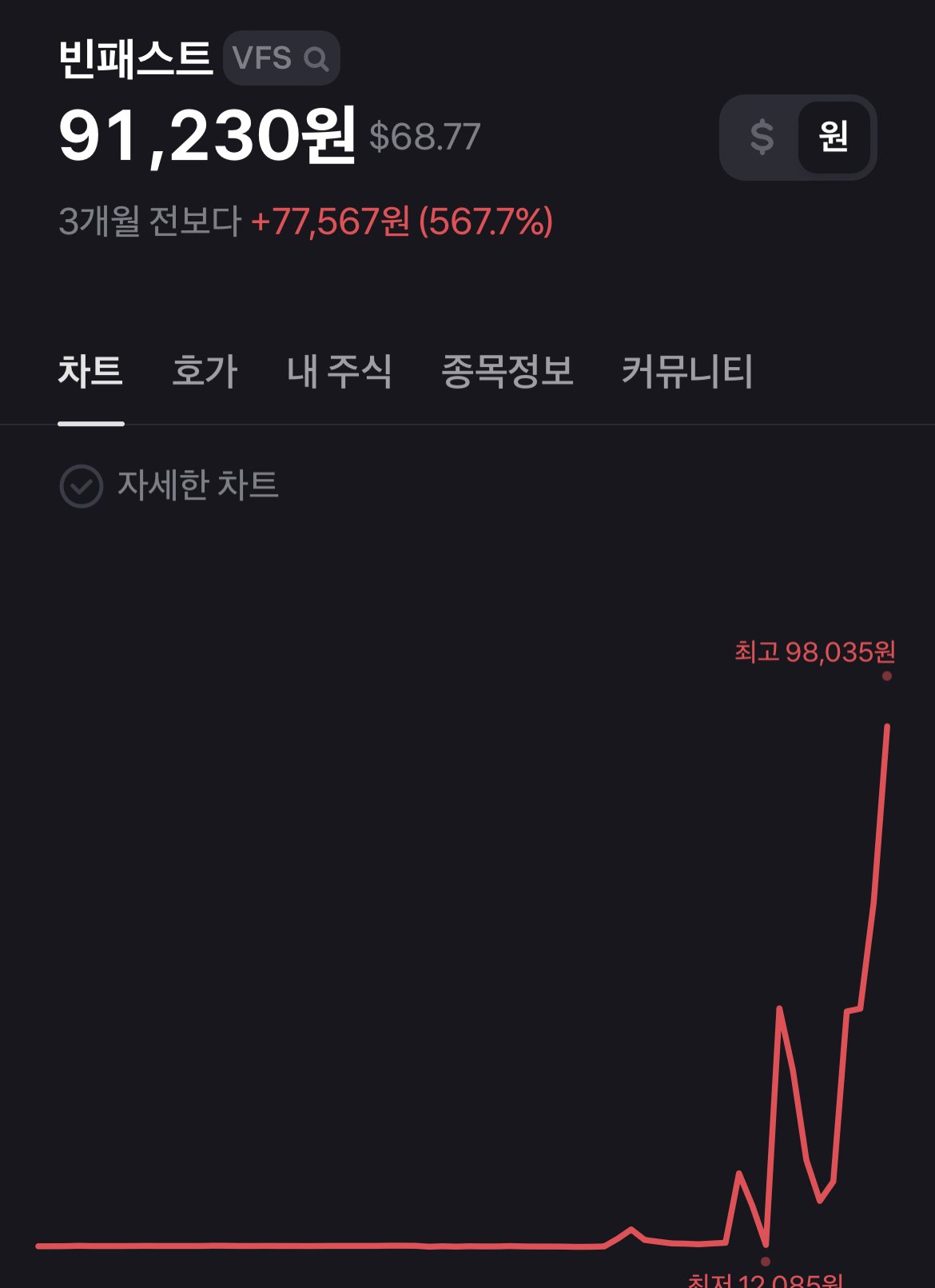Switch to the 호가 tab
The height and width of the screenshot is (1288, 935).
(205, 372)
